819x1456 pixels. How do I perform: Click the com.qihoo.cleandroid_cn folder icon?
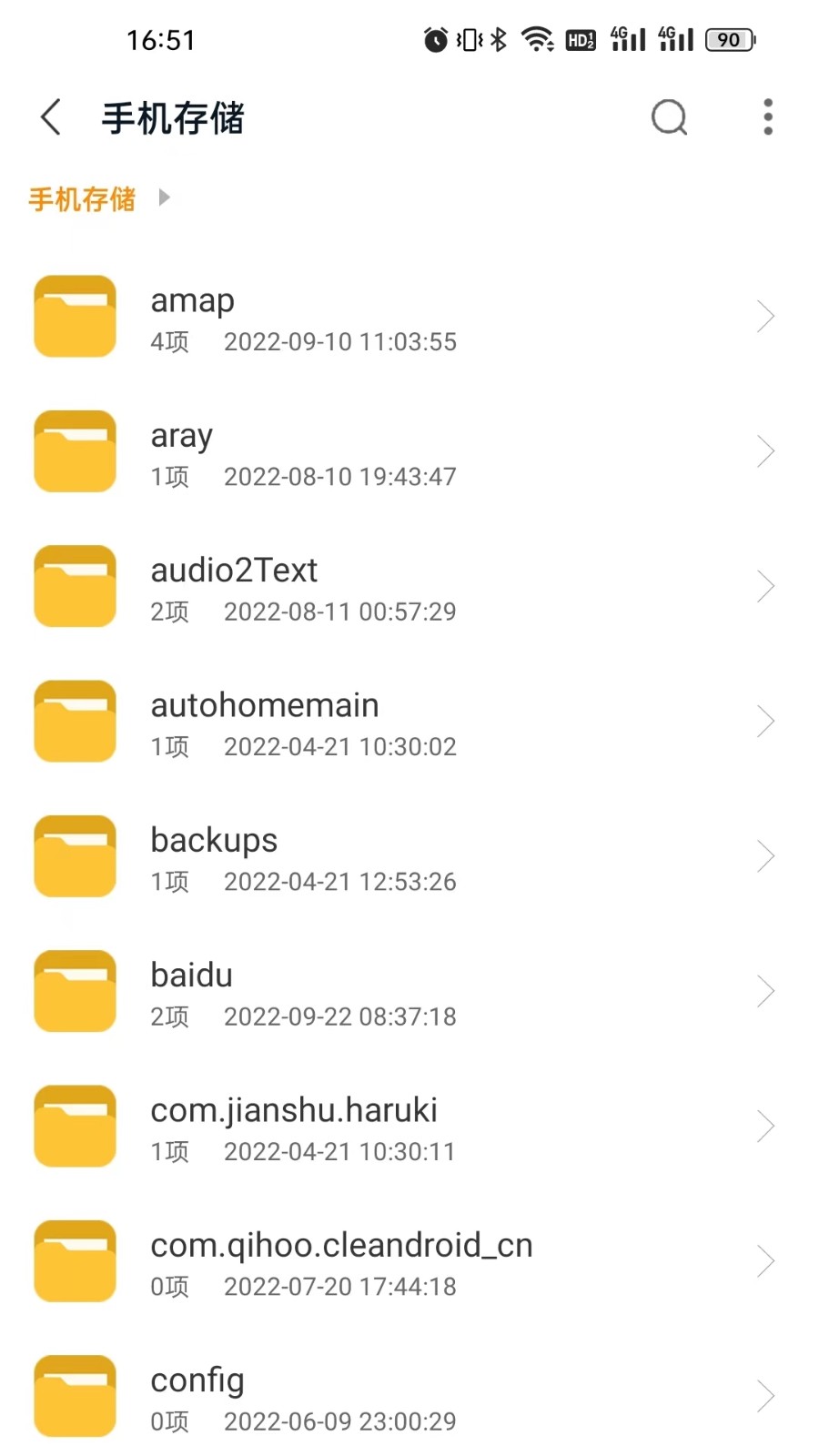click(75, 1260)
